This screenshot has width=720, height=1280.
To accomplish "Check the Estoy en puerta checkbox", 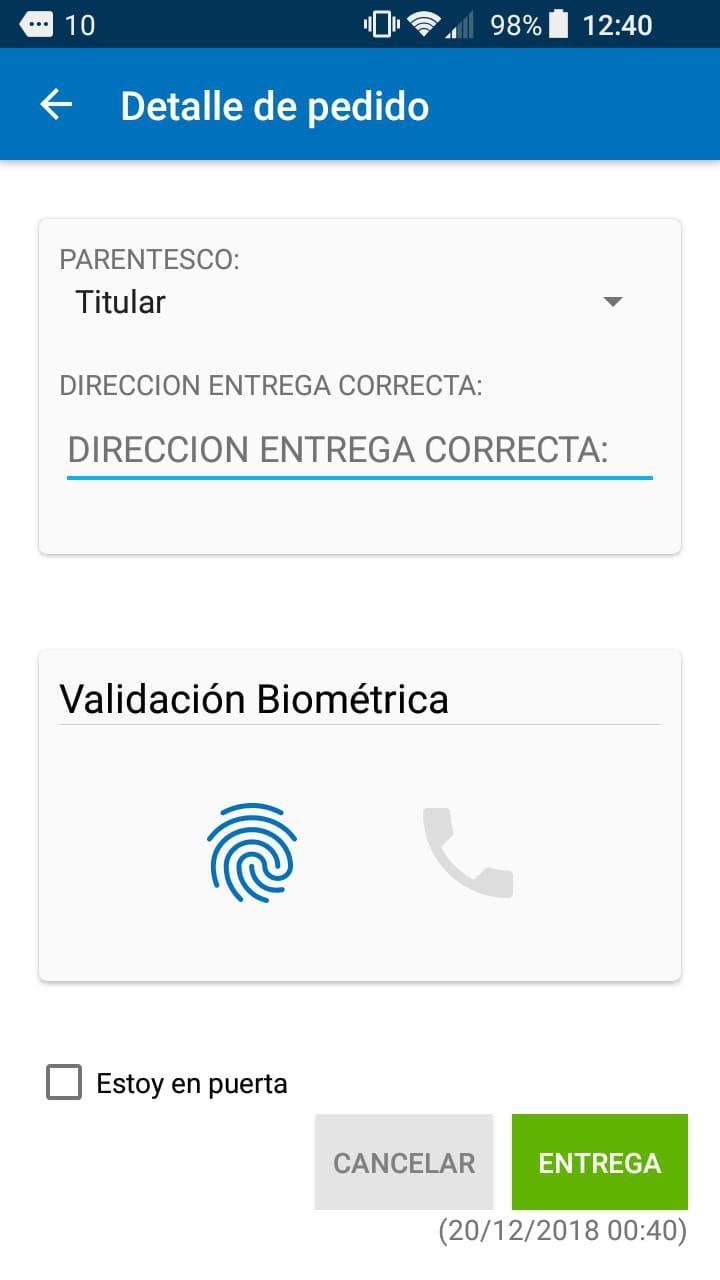I will [64, 1083].
